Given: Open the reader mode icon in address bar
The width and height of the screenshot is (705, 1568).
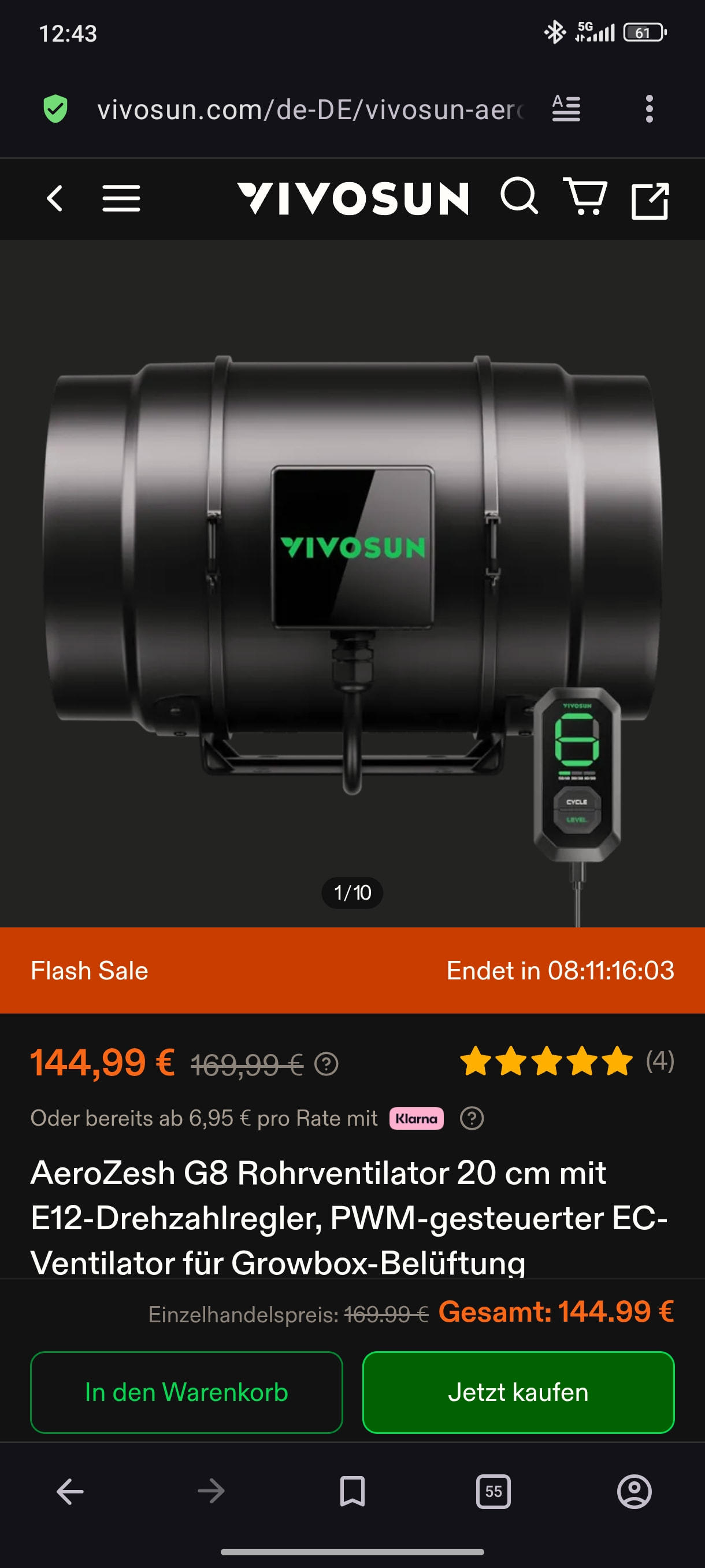Looking at the screenshot, I should tap(566, 109).
